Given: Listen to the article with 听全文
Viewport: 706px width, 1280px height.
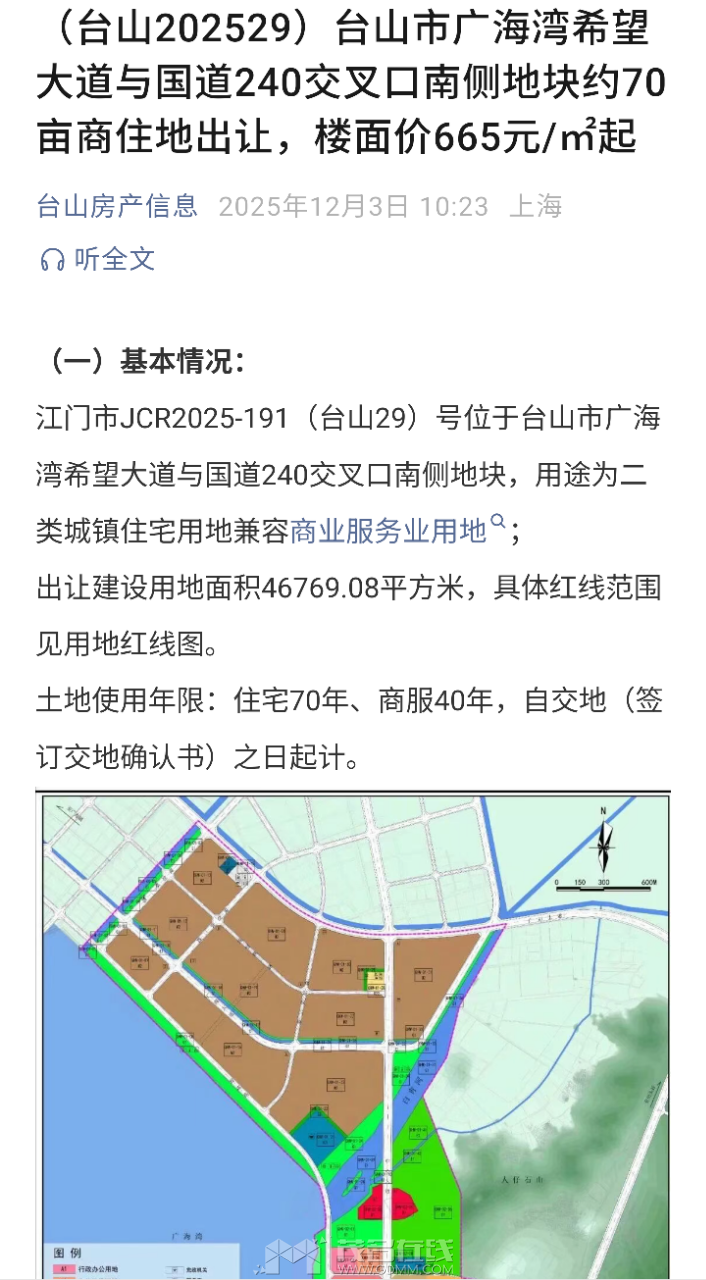Looking at the screenshot, I should click(x=97, y=259).
